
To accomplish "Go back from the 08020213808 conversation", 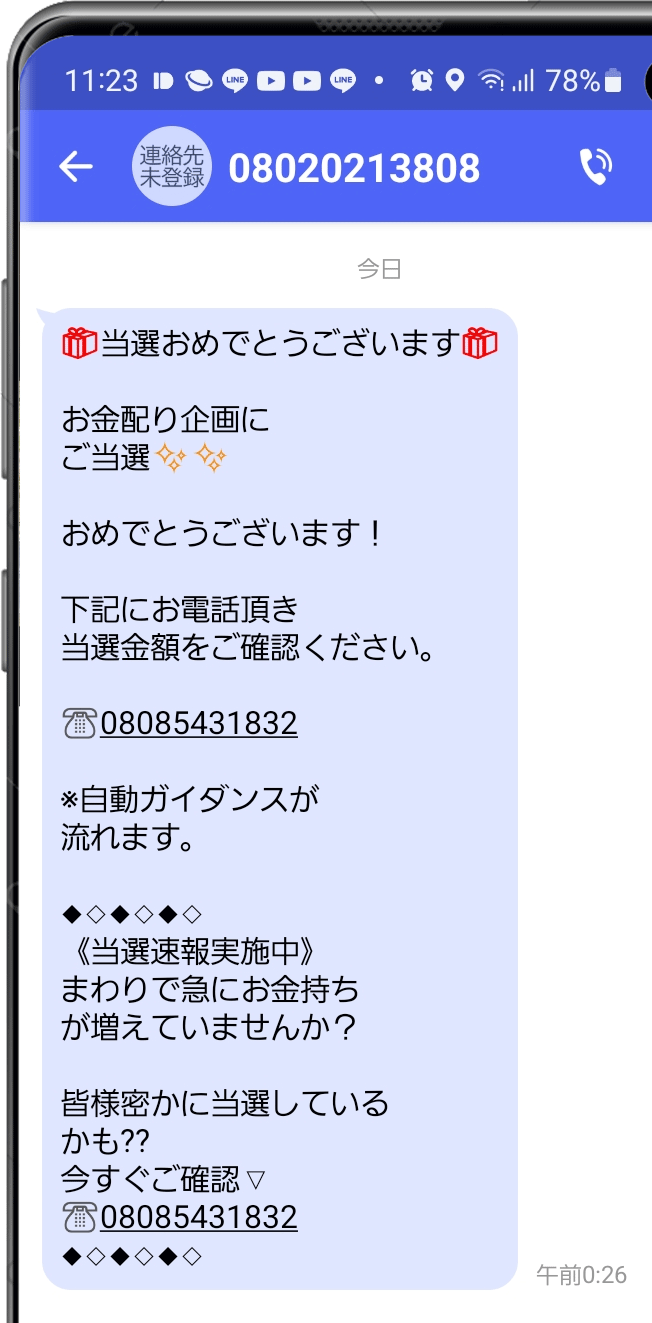I will [76, 168].
